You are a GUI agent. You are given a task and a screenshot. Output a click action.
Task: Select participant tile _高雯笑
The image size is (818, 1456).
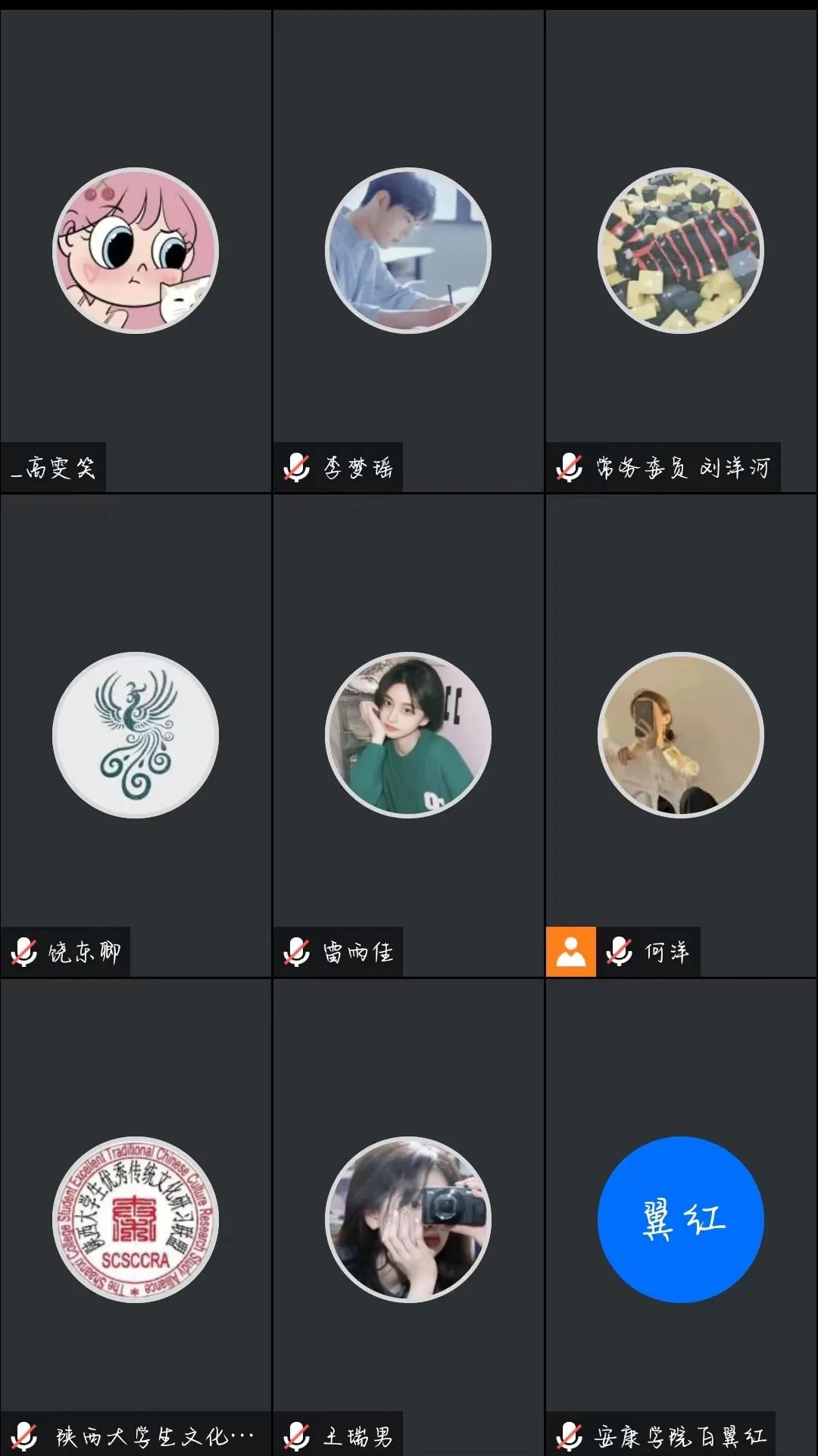(136, 251)
